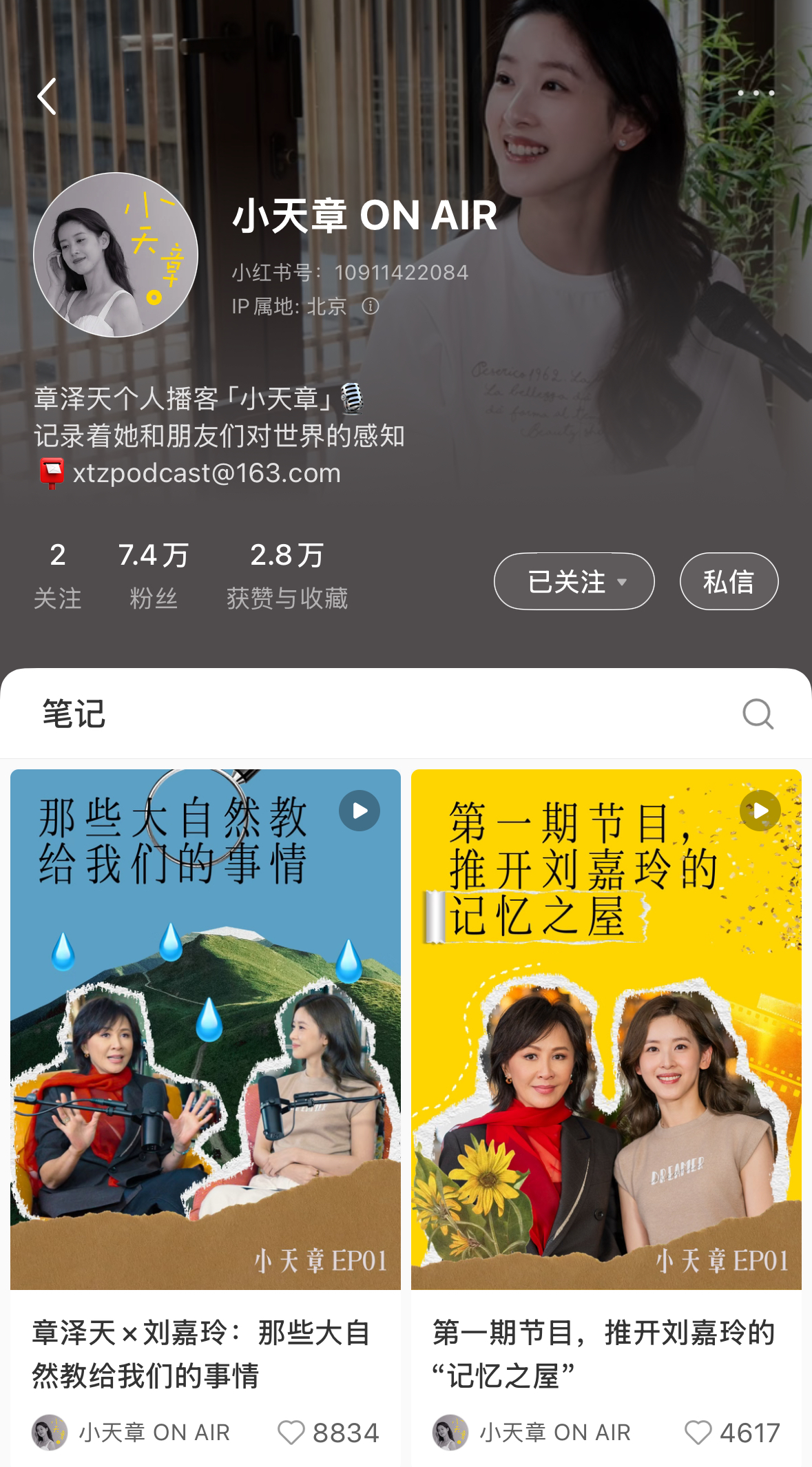Open the three-dot overflow menu
The width and height of the screenshot is (812, 1467).
pos(756,93)
